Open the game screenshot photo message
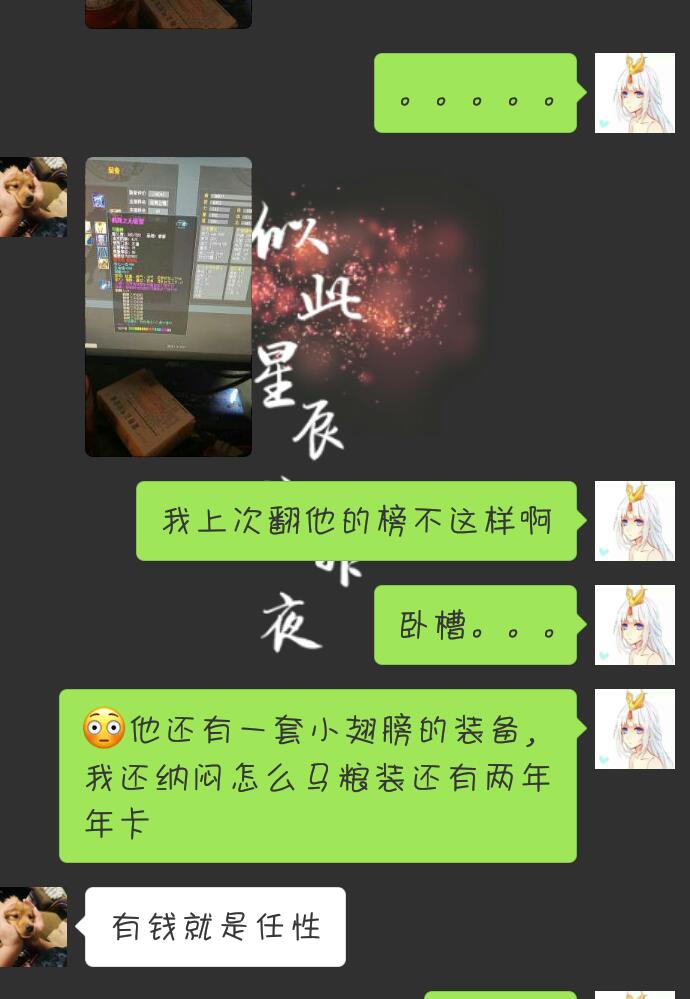 168,306
